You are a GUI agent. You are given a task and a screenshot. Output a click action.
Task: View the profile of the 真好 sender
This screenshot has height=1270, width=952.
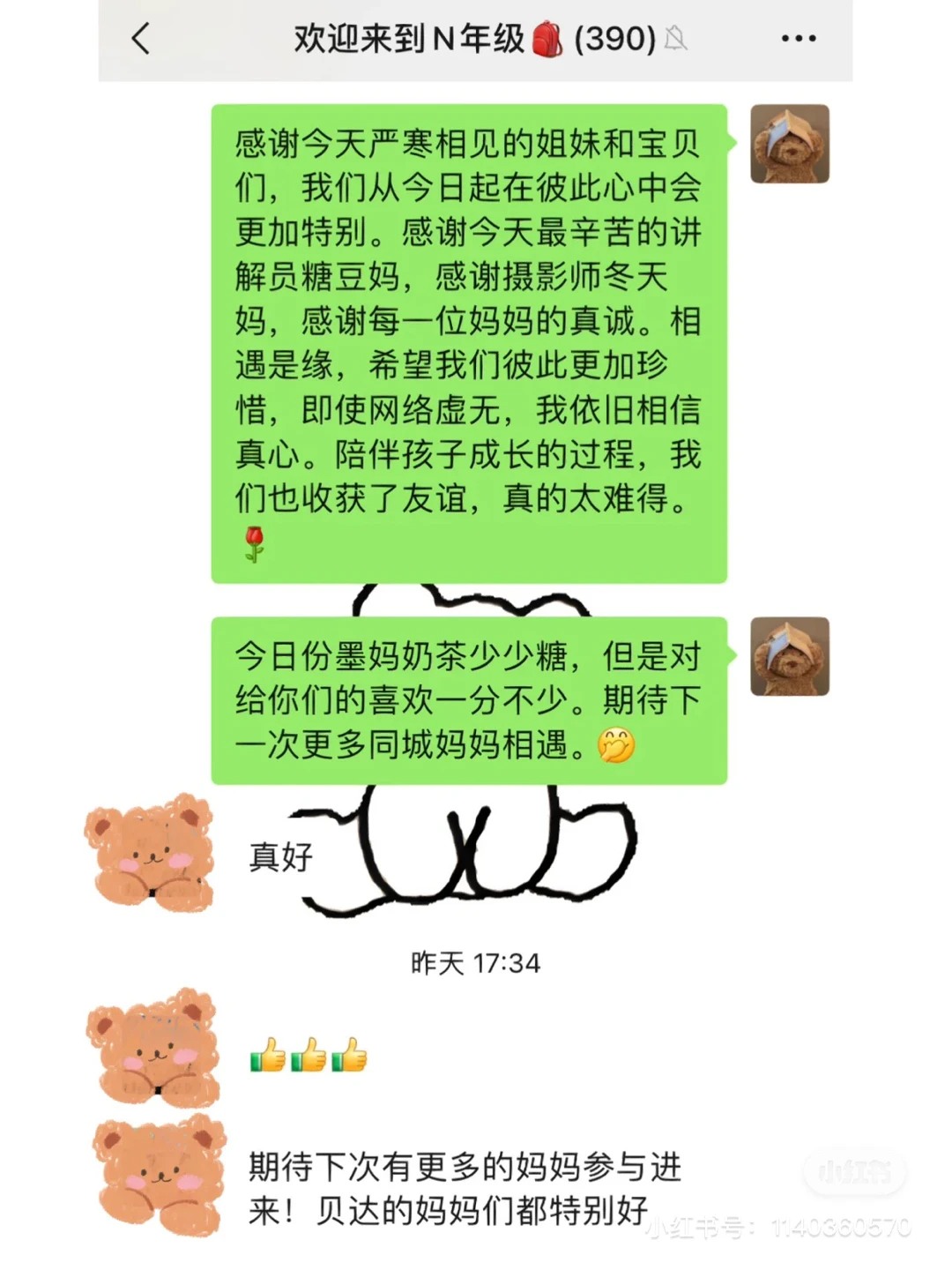coord(152,853)
